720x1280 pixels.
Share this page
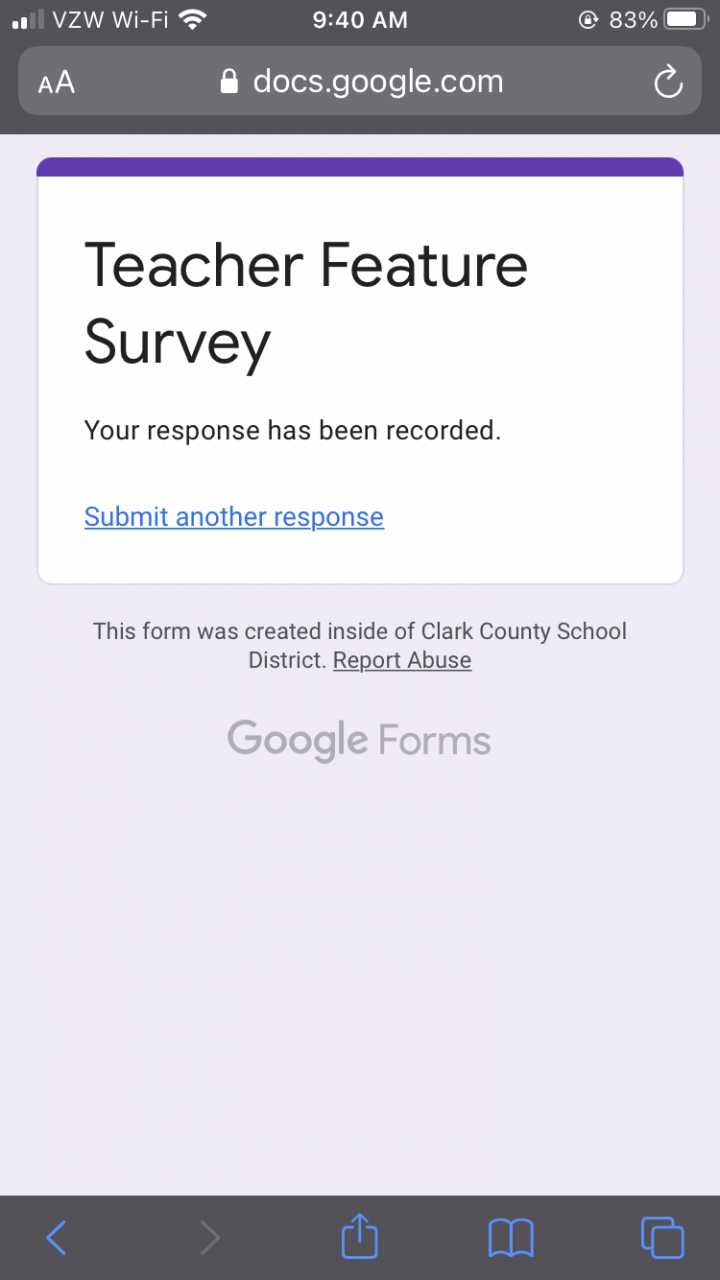360,1237
